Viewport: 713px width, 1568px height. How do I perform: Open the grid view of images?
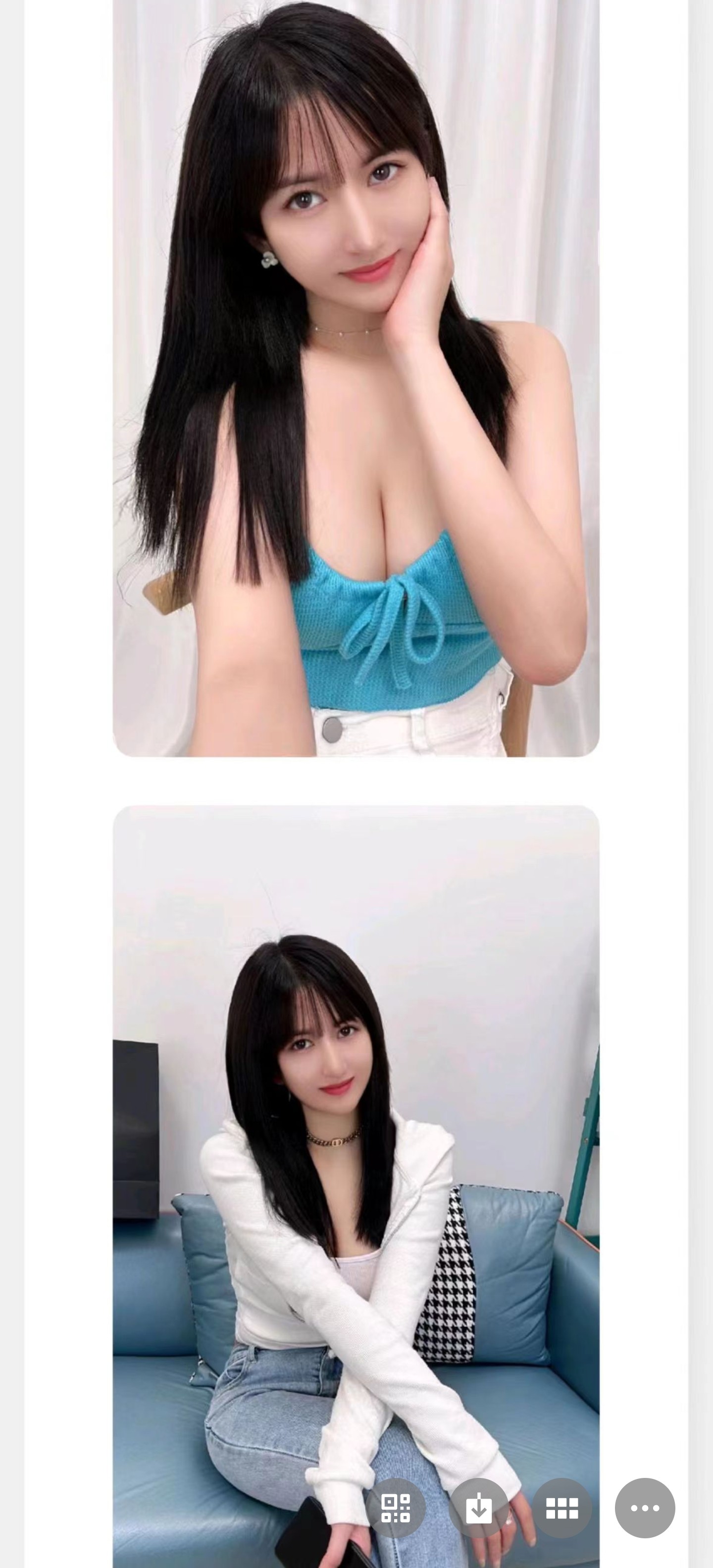coord(562,1508)
